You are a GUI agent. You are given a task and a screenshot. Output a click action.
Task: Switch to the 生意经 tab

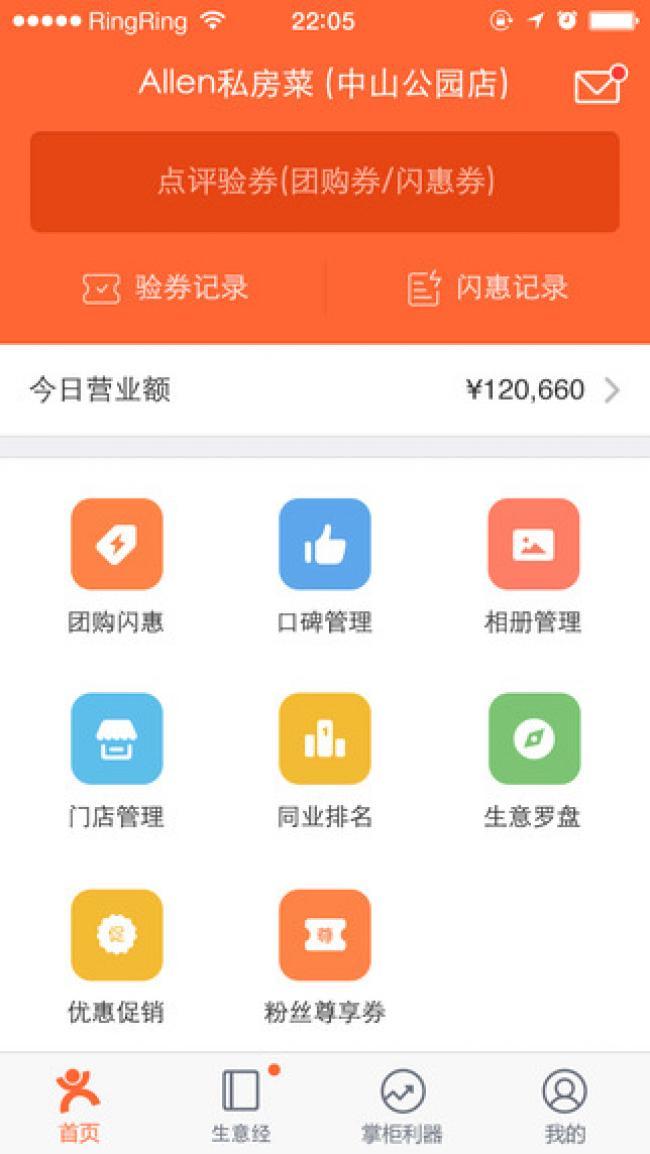point(241,1104)
